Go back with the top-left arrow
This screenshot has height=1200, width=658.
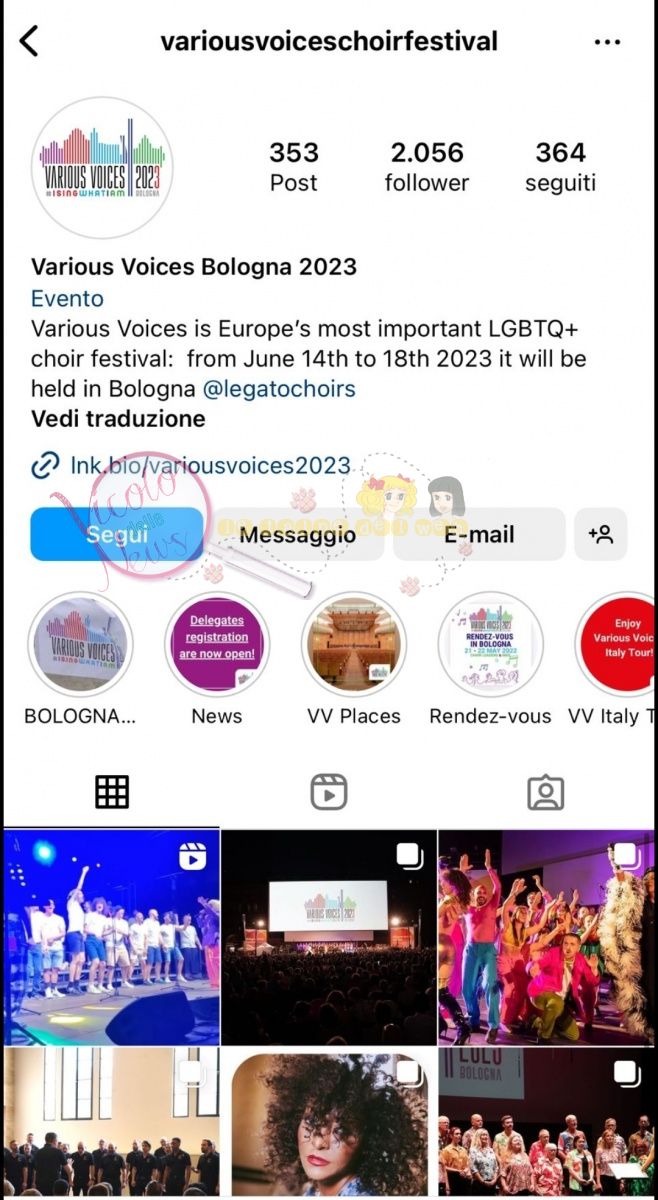click(x=29, y=41)
